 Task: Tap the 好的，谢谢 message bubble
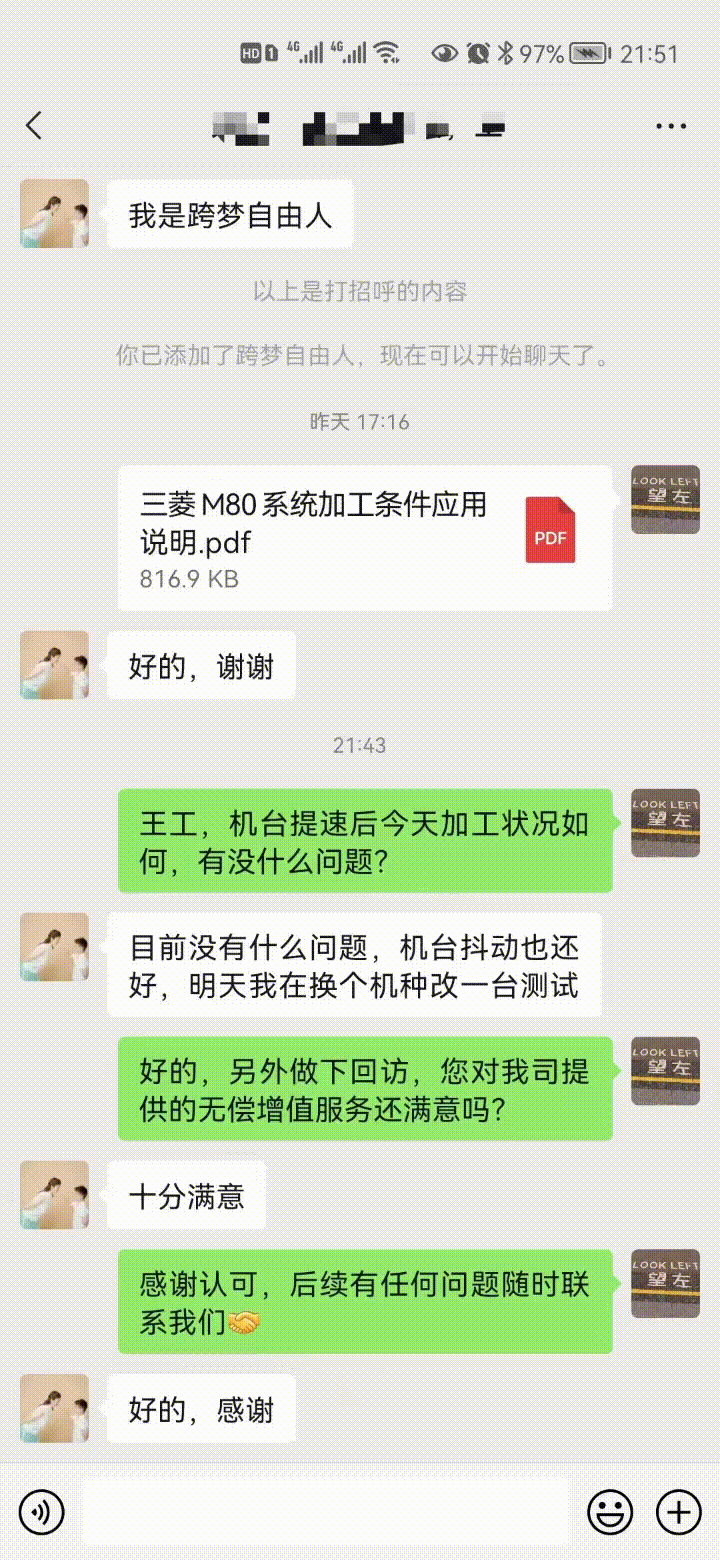(200, 665)
